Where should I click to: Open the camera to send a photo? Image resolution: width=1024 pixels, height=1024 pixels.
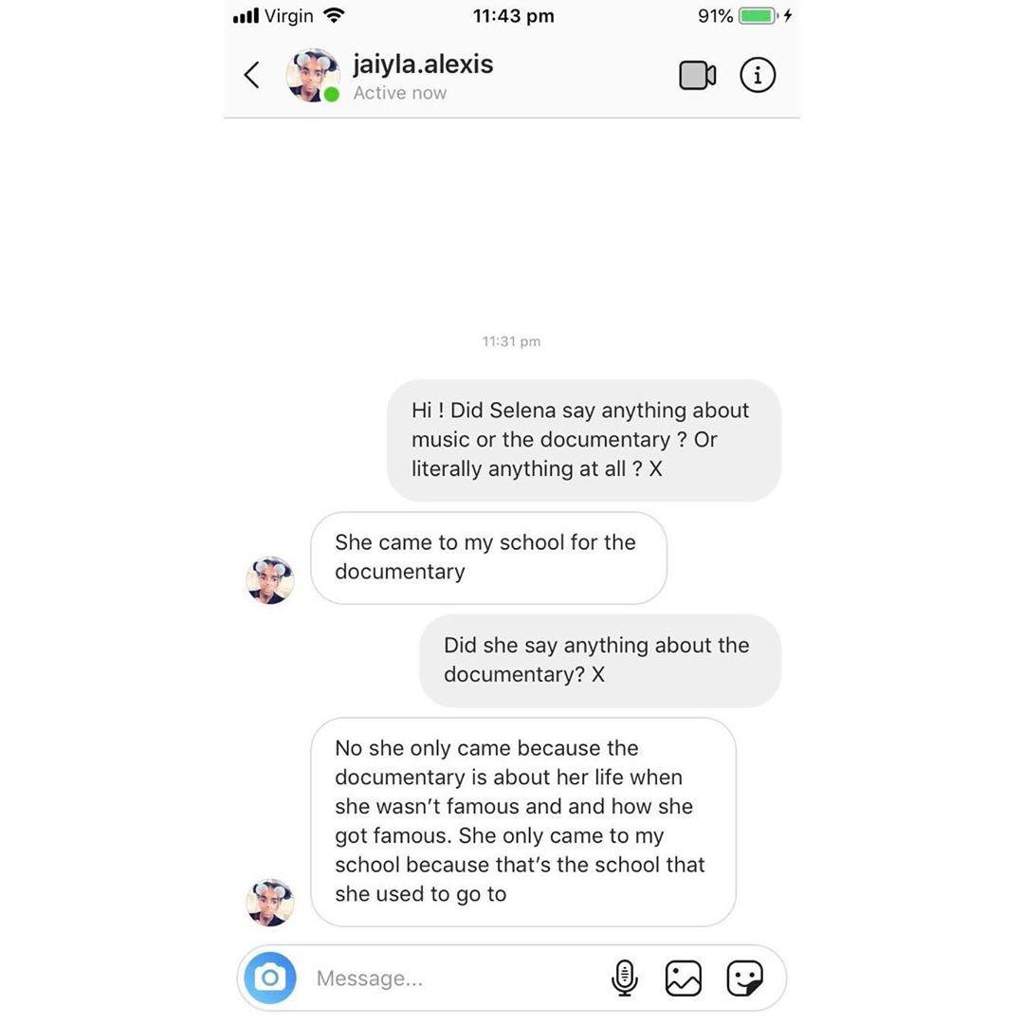point(270,977)
